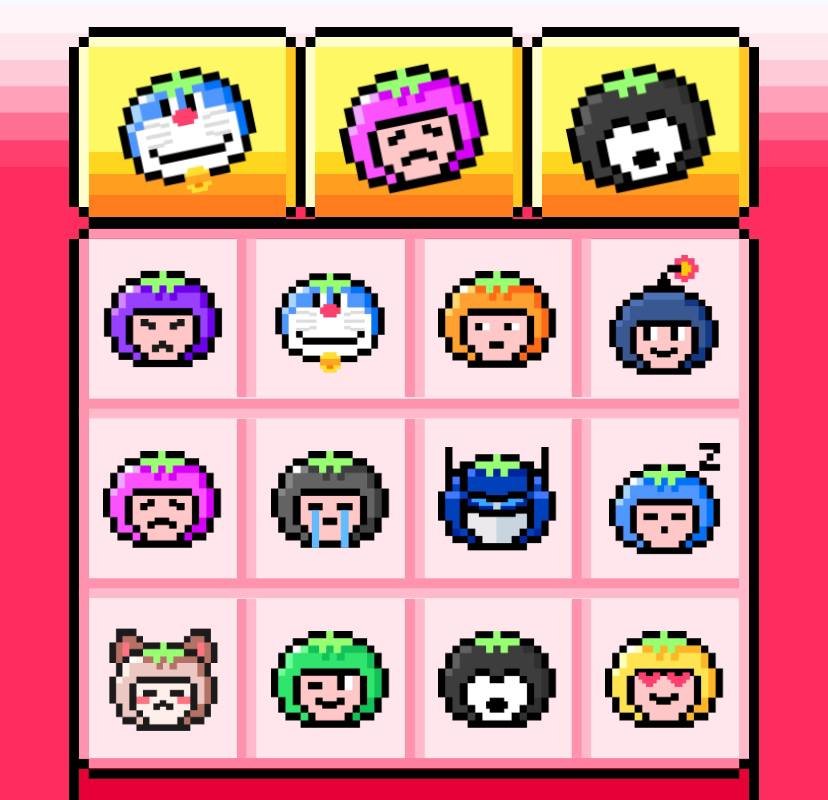
Task: Pick the blue robot helmet tile
Action: click(x=497, y=498)
